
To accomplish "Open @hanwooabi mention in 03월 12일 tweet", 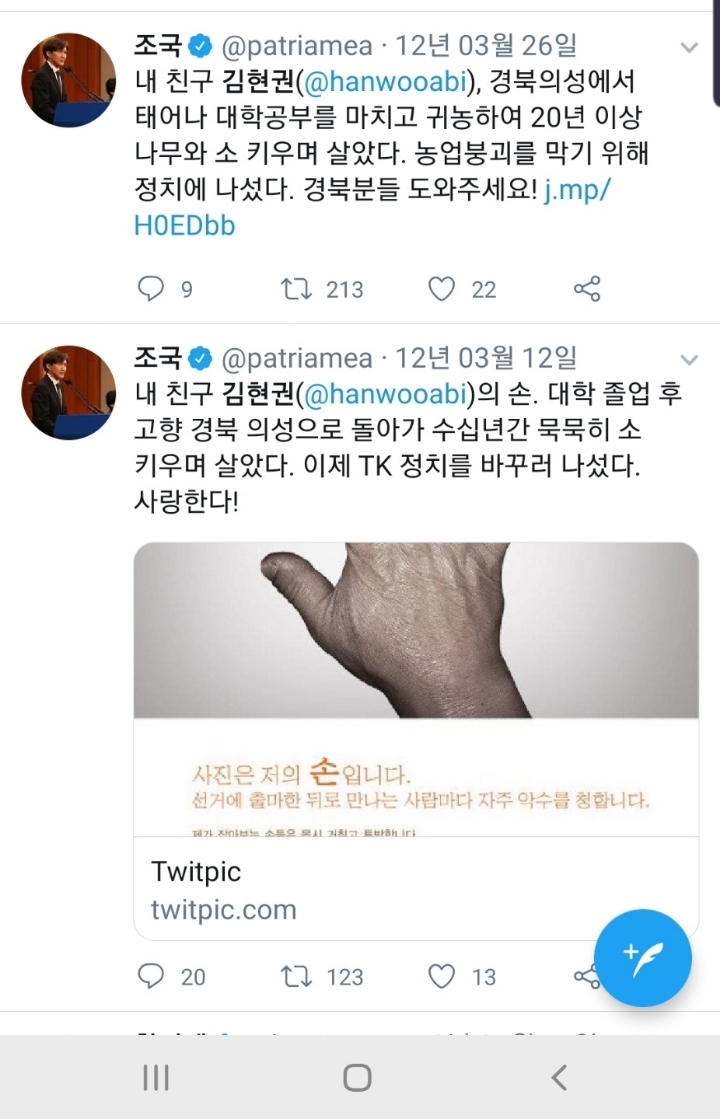I will (x=385, y=394).
